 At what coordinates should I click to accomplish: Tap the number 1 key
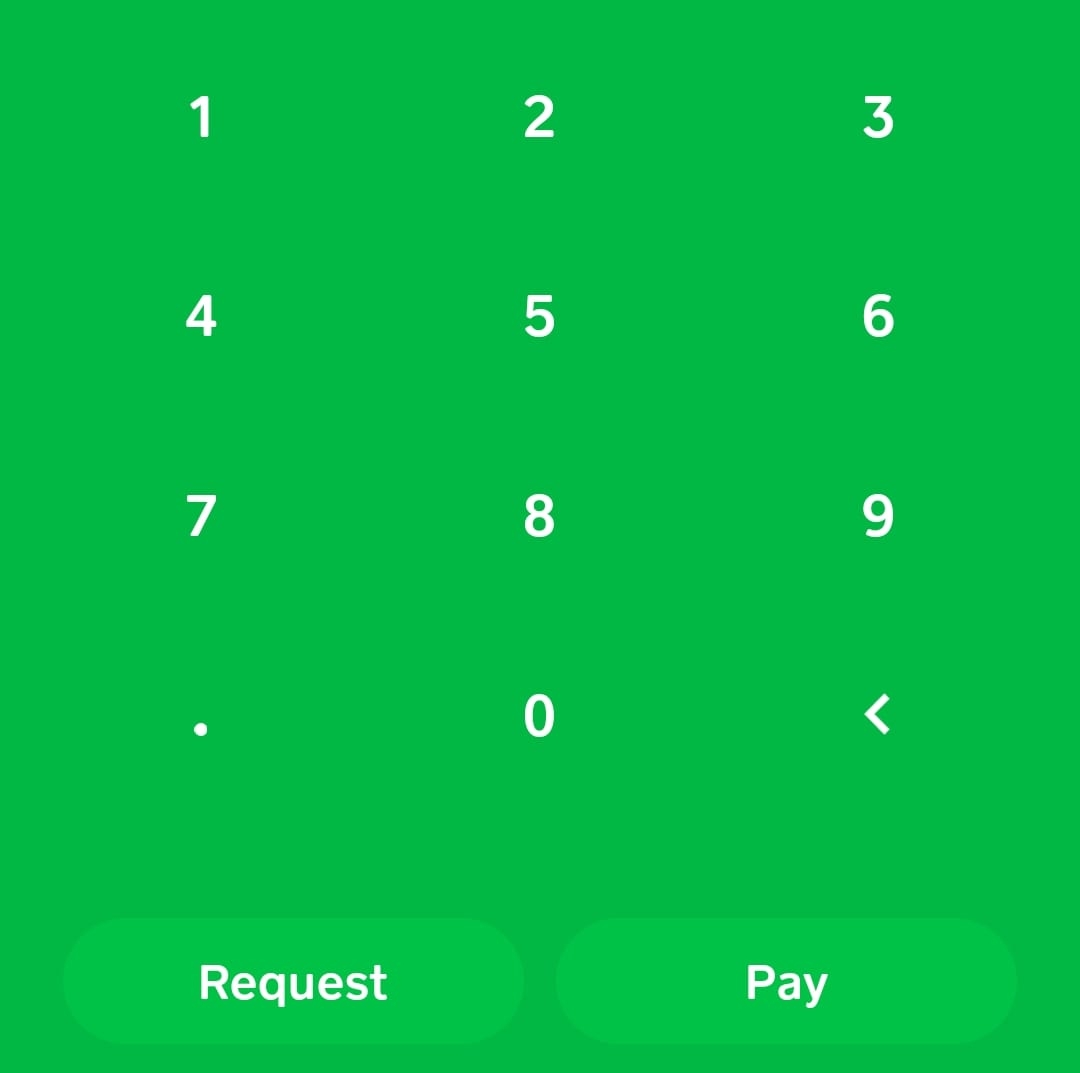[201, 117]
